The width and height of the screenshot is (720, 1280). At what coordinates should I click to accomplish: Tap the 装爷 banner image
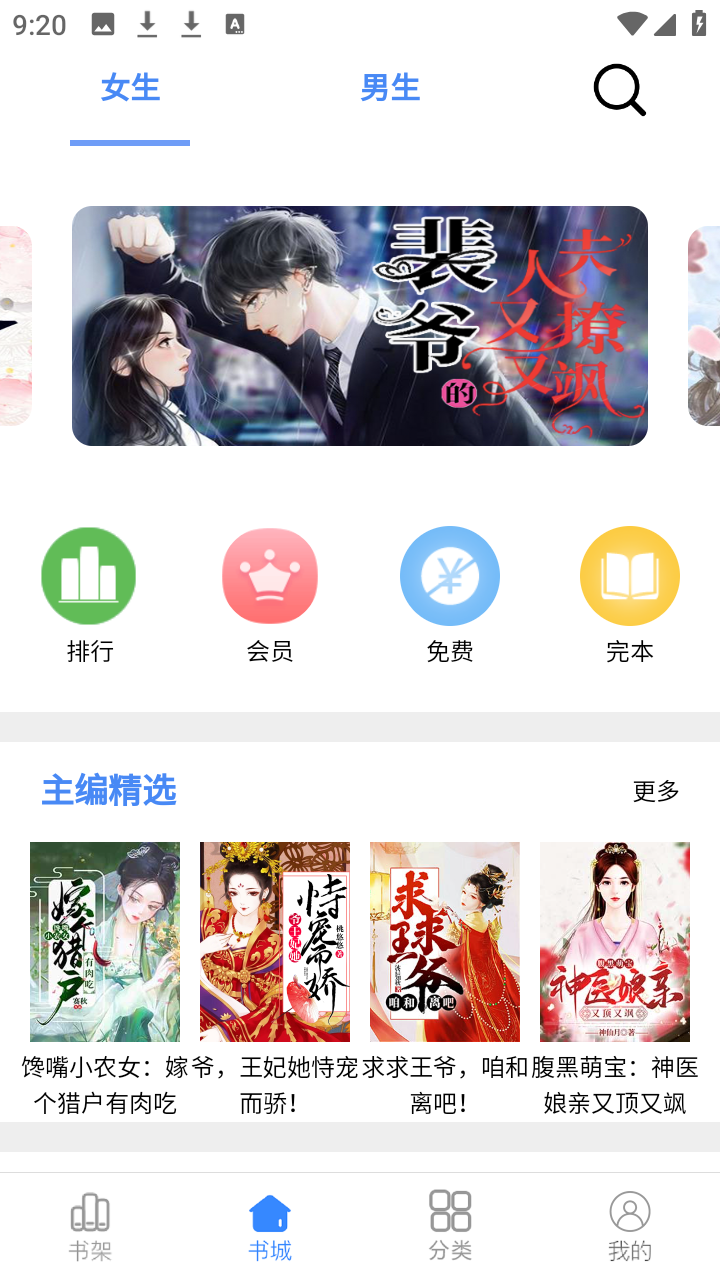360,326
